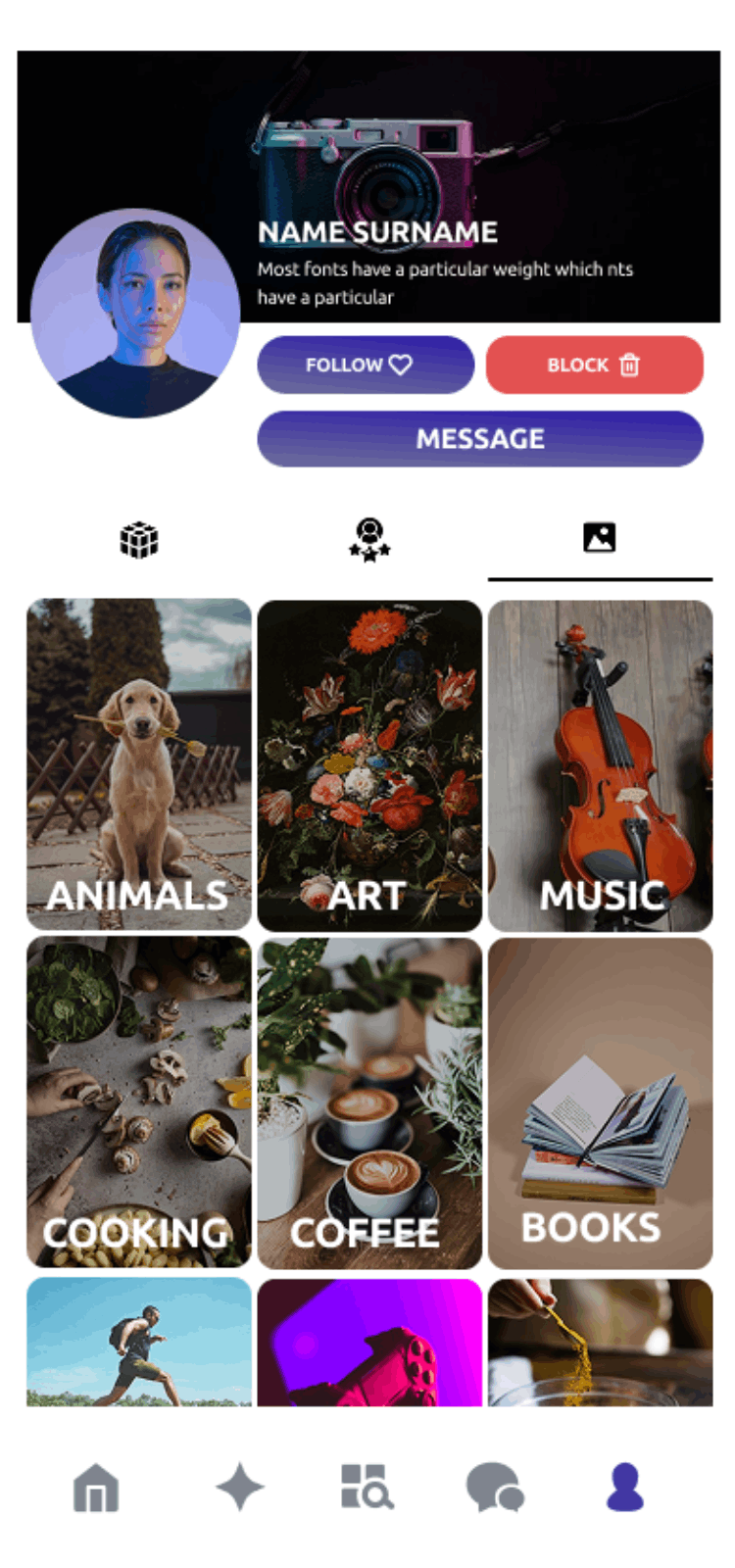Open the chat messages icon

pyautogui.click(x=495, y=1488)
